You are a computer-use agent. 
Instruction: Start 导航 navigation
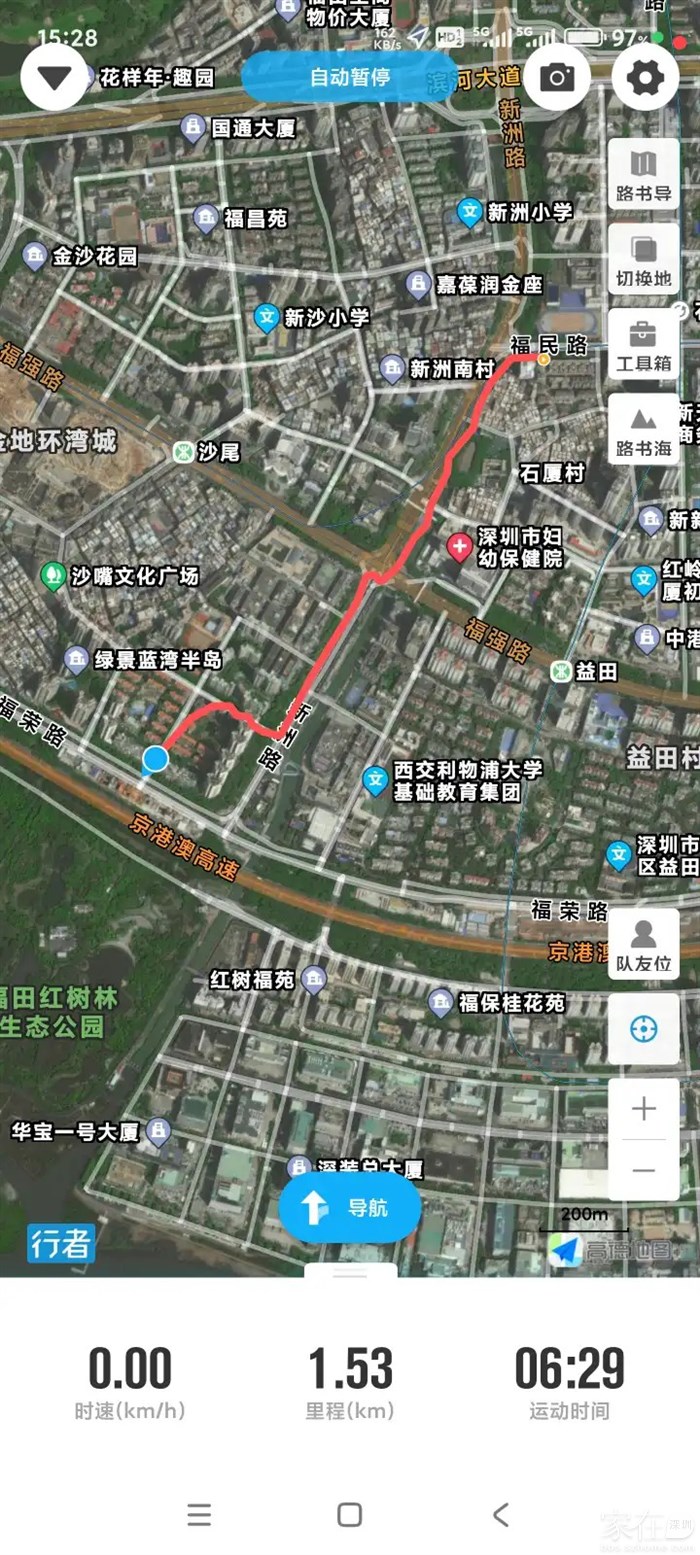click(x=349, y=1207)
